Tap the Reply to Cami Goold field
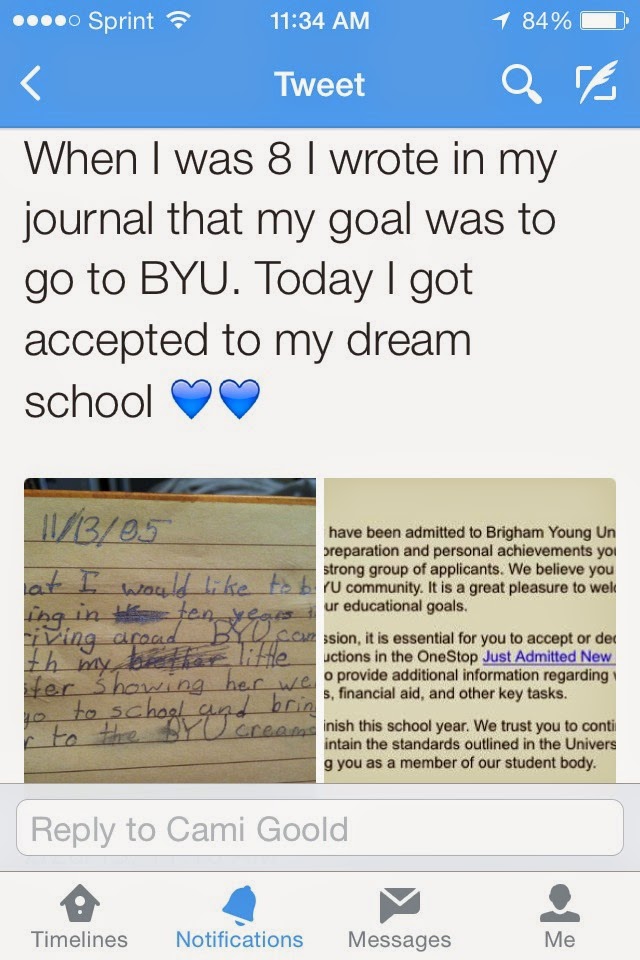This screenshot has width=640, height=960. click(x=318, y=829)
